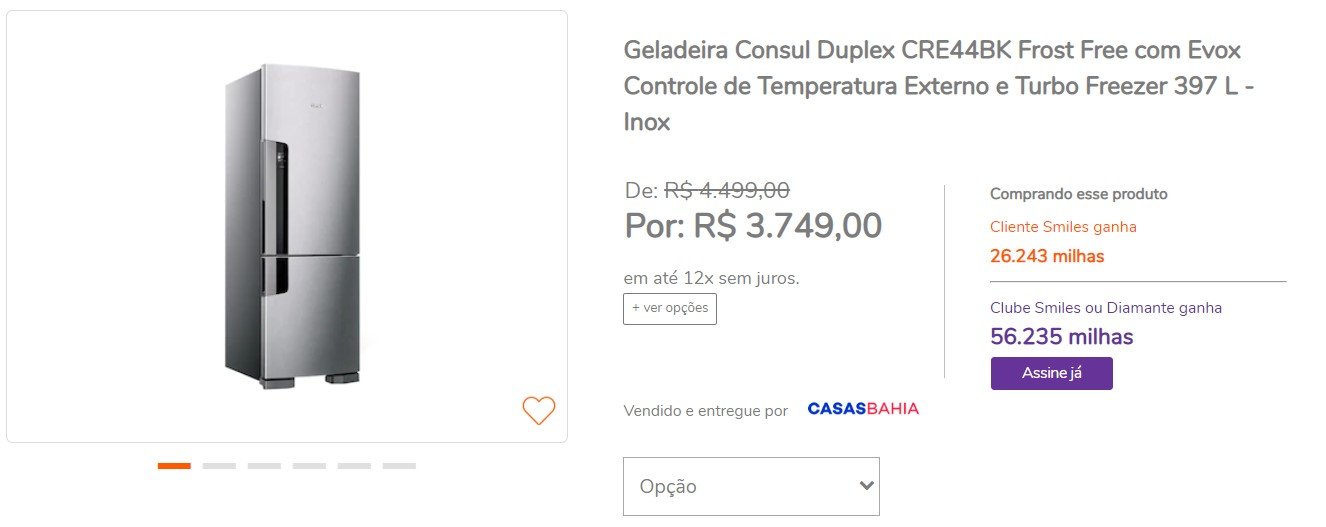Jump to the last image indicator dot
This screenshot has height=527, width=1326.
click(399, 466)
